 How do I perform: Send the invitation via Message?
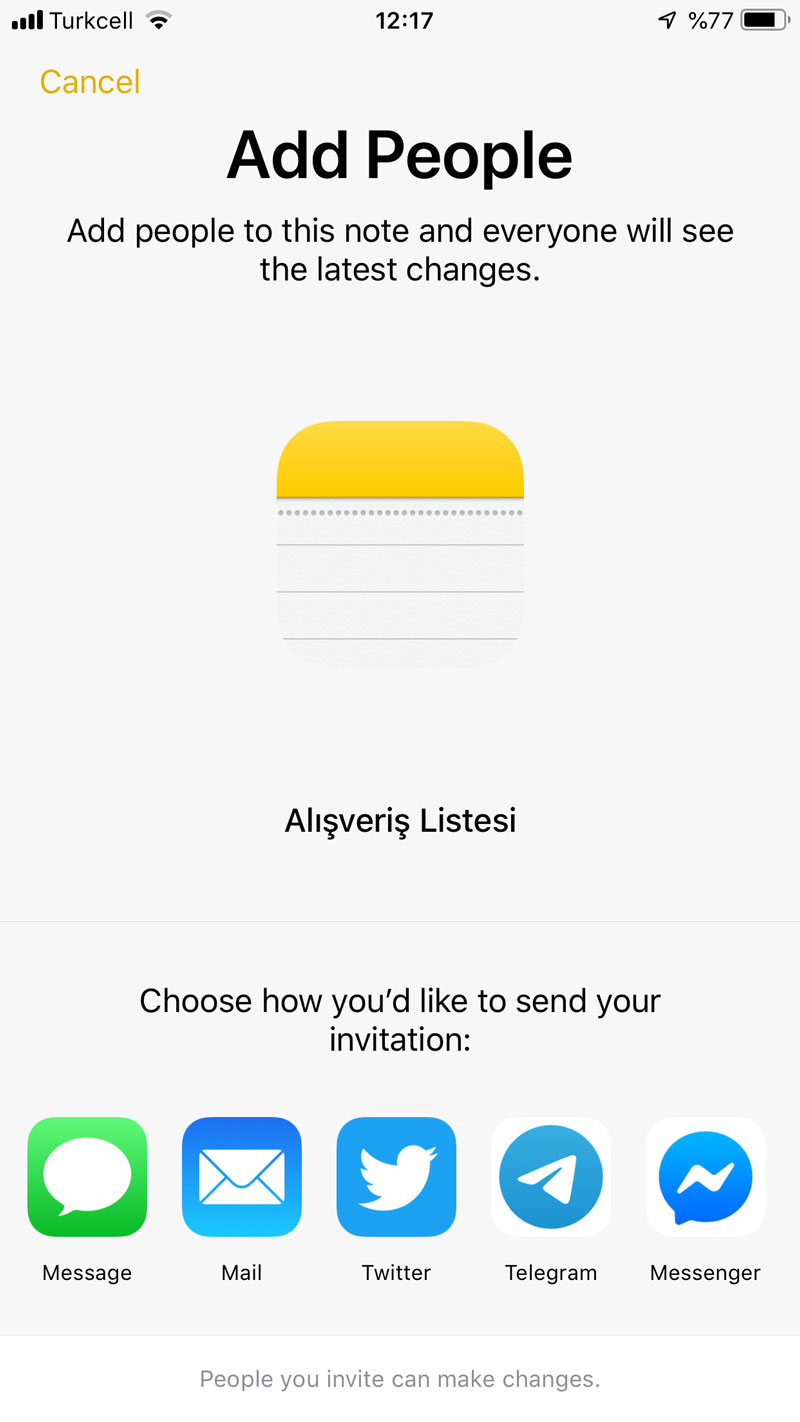(x=87, y=1177)
